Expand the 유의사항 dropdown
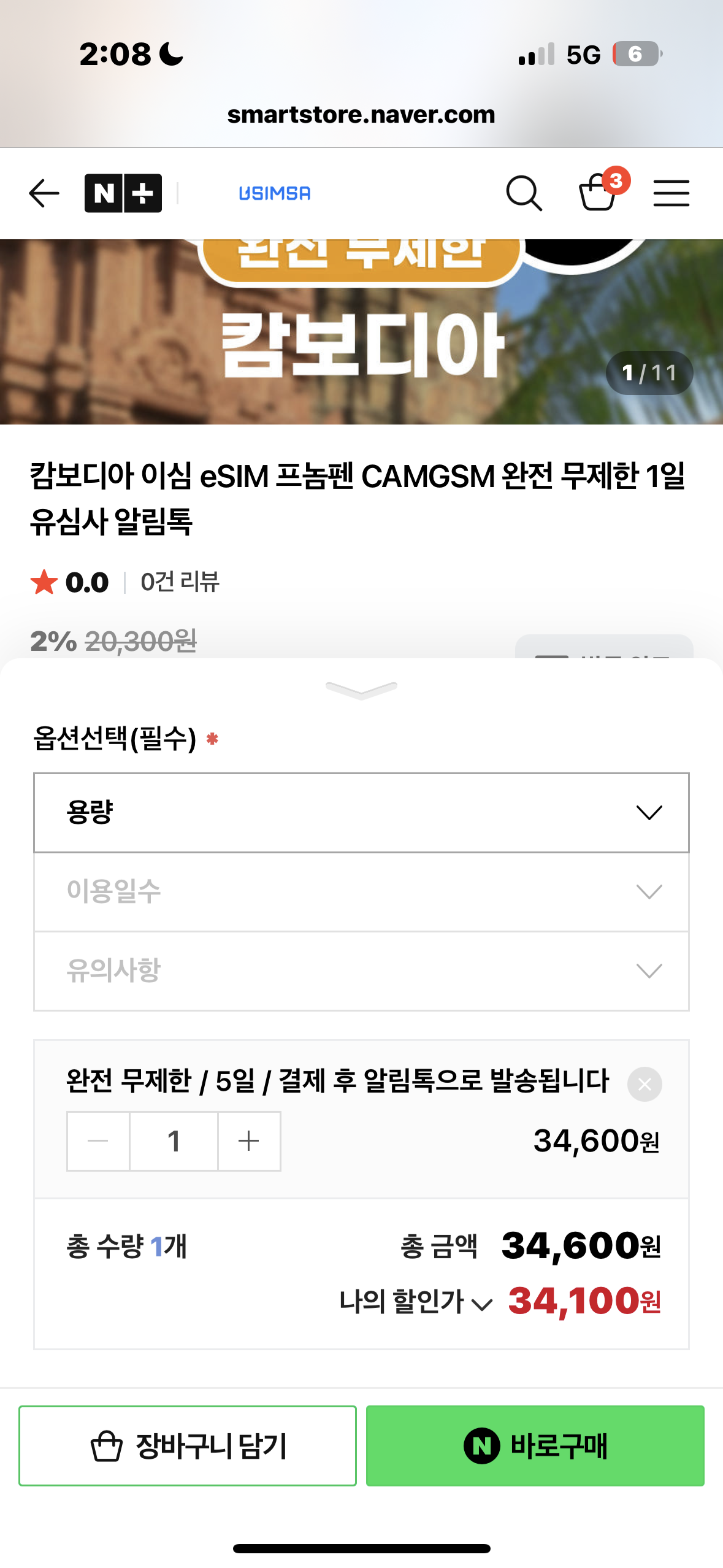 point(361,971)
